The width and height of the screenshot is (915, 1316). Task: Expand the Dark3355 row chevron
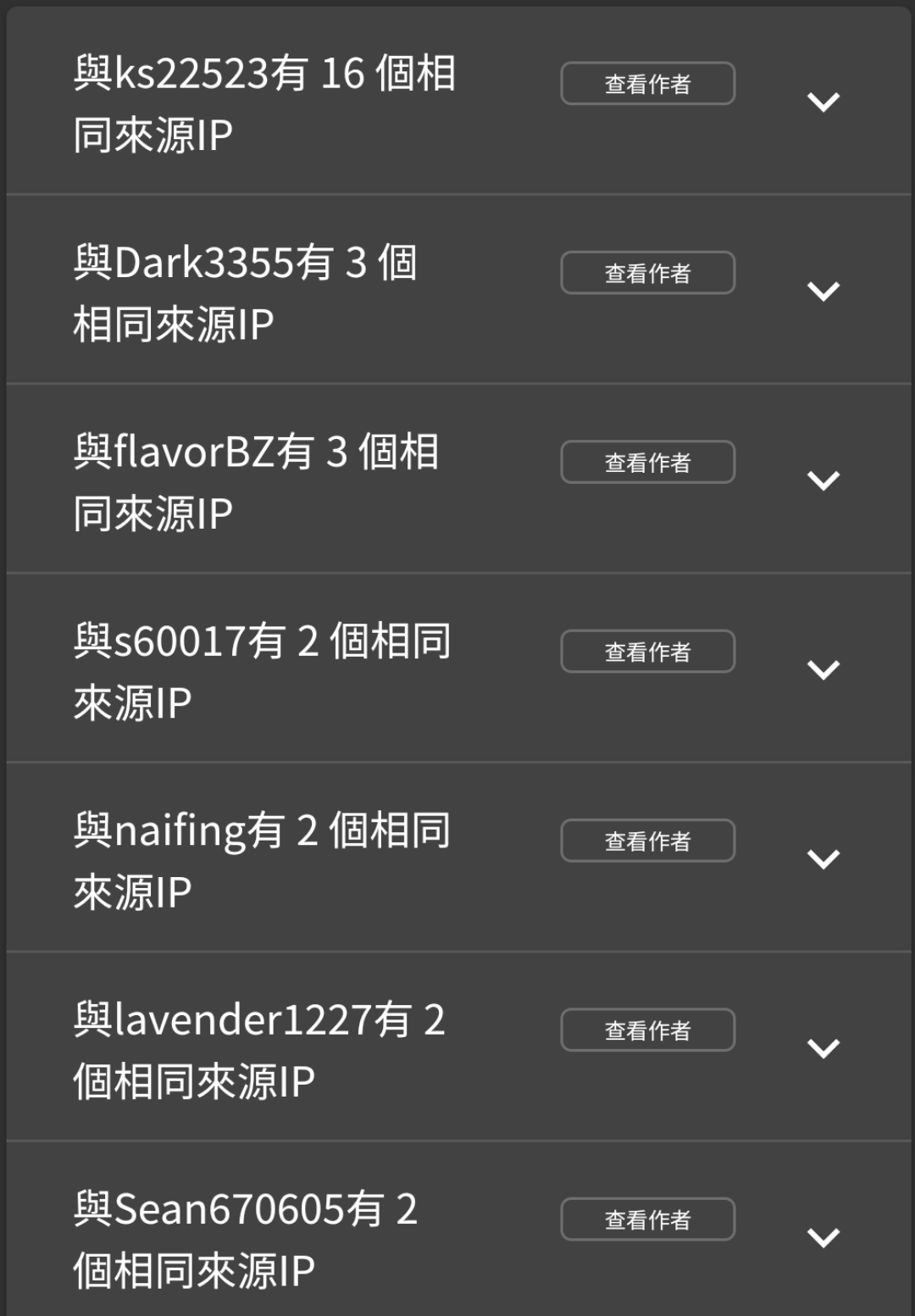coord(823,291)
